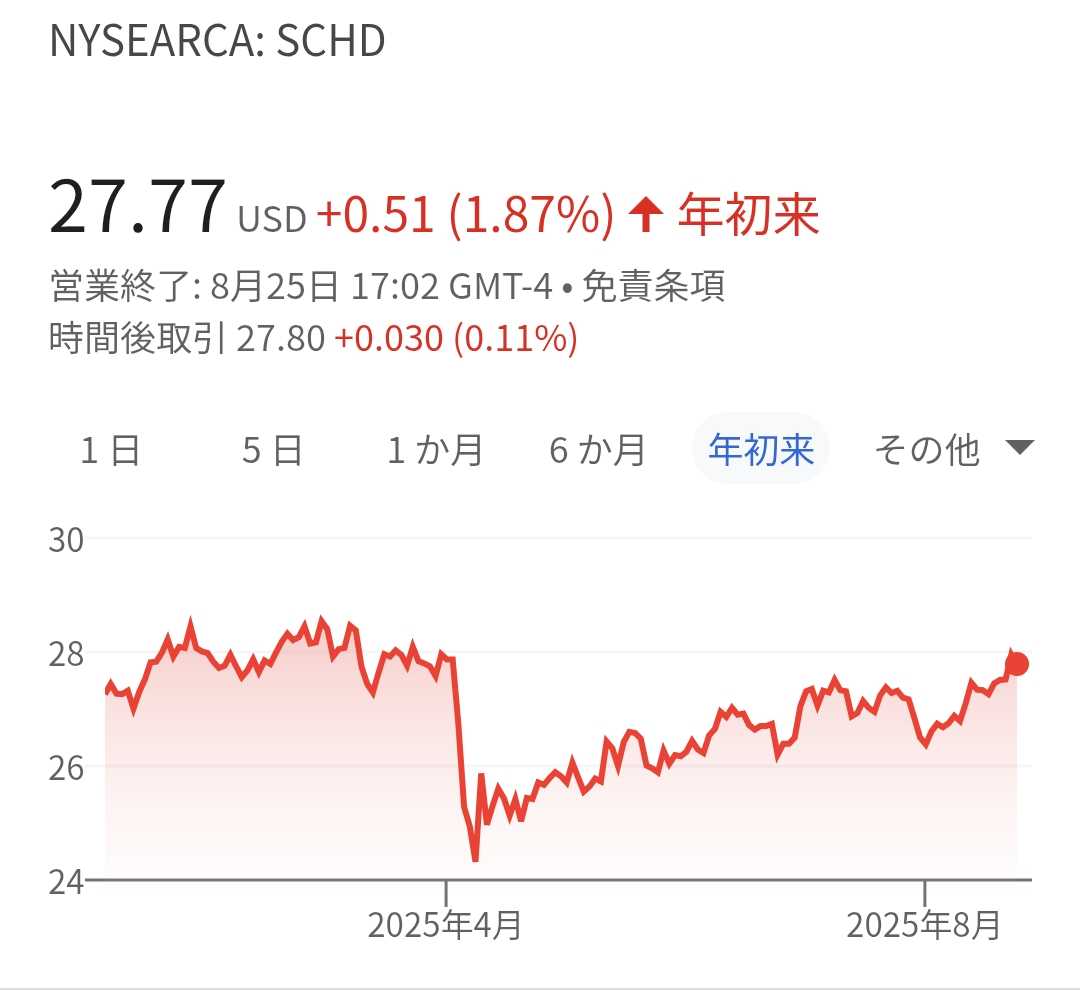Image resolution: width=1080 pixels, height=990 pixels.
Task: Show the 1か月 chart
Action: click(x=435, y=450)
